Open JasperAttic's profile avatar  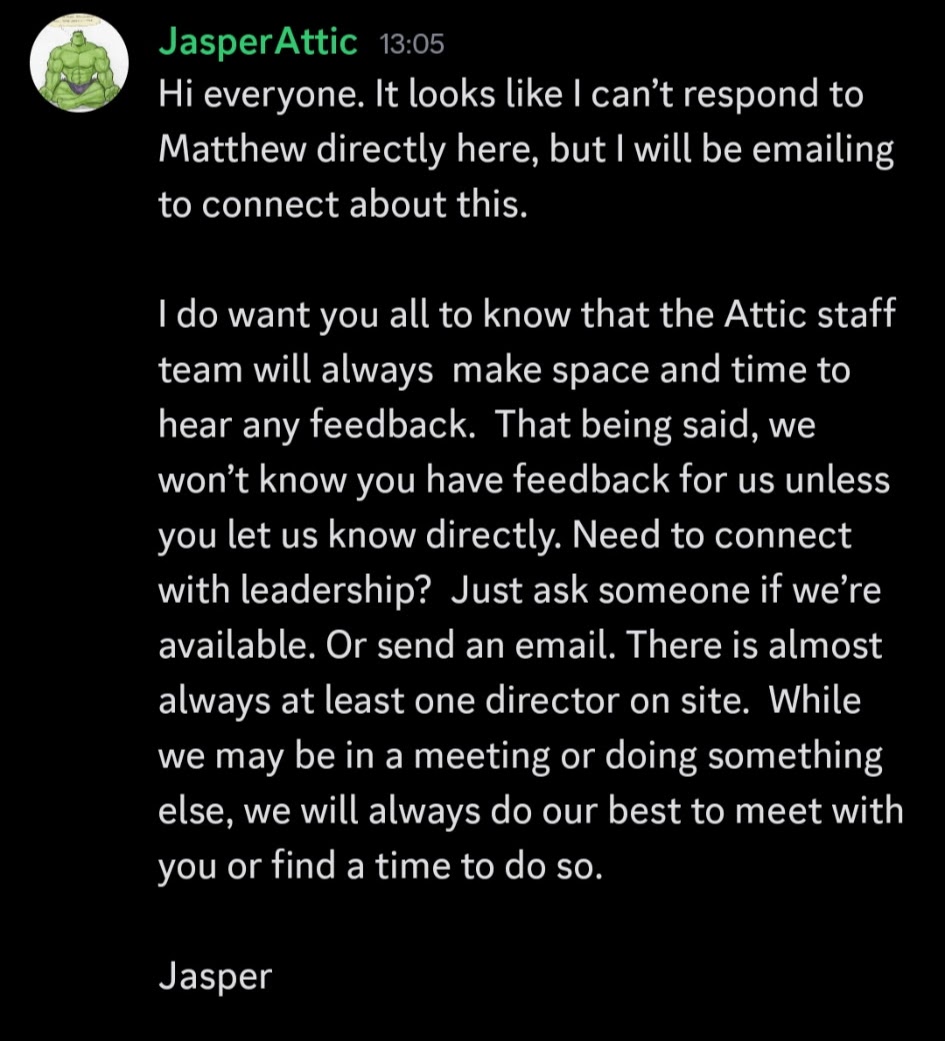(79, 65)
